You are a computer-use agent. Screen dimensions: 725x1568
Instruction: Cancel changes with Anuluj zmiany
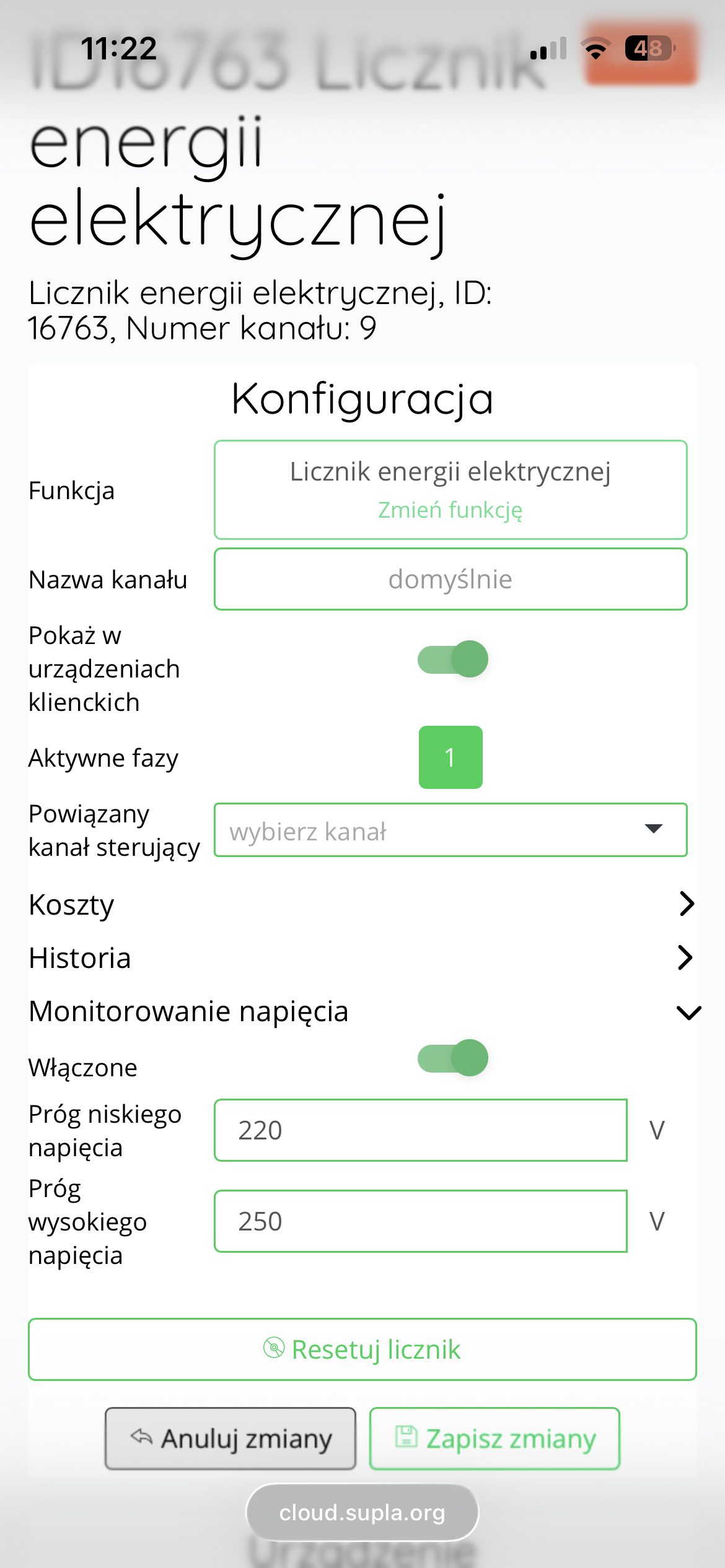(231, 1439)
